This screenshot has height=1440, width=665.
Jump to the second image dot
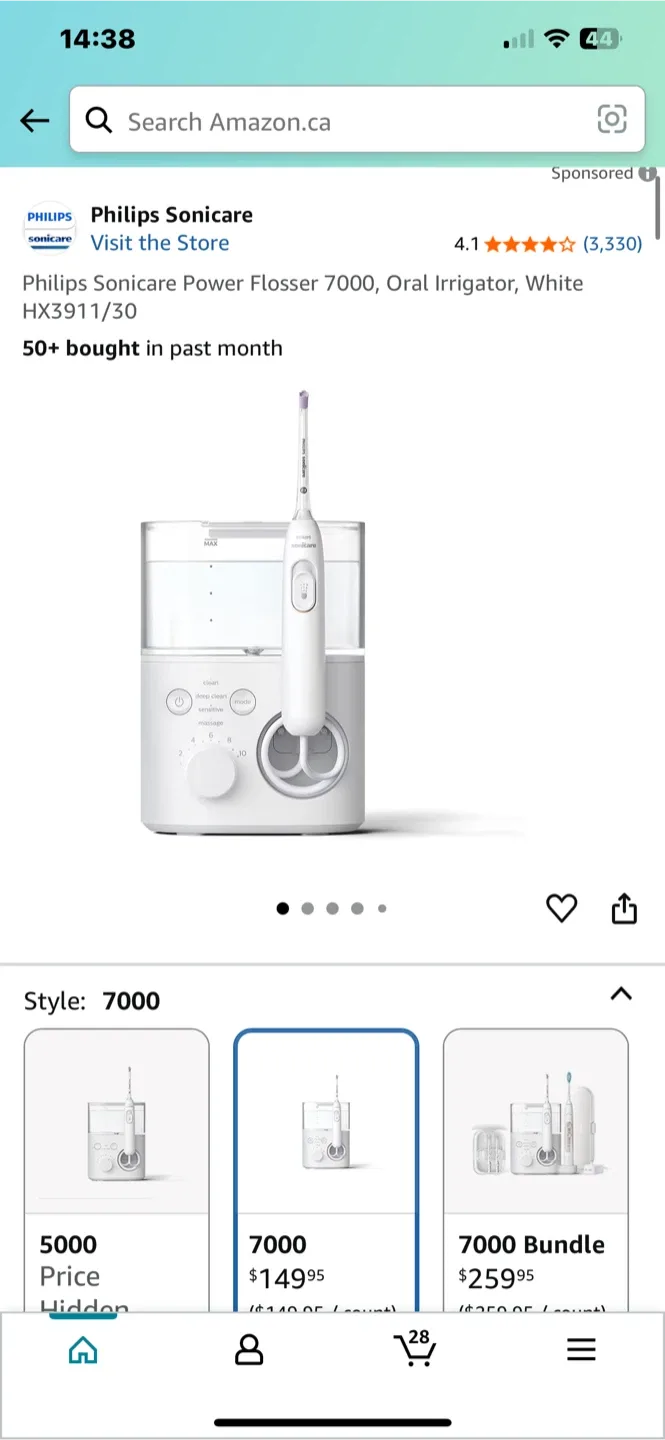pyautogui.click(x=307, y=909)
